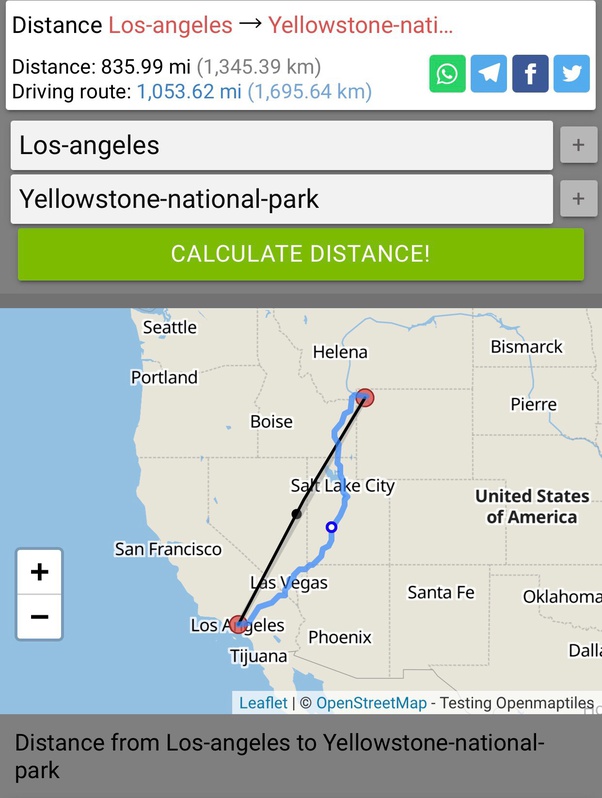Viewport: 602px width, 798px height.
Task: Select the Los Angeles origin map marker
Action: [238, 624]
